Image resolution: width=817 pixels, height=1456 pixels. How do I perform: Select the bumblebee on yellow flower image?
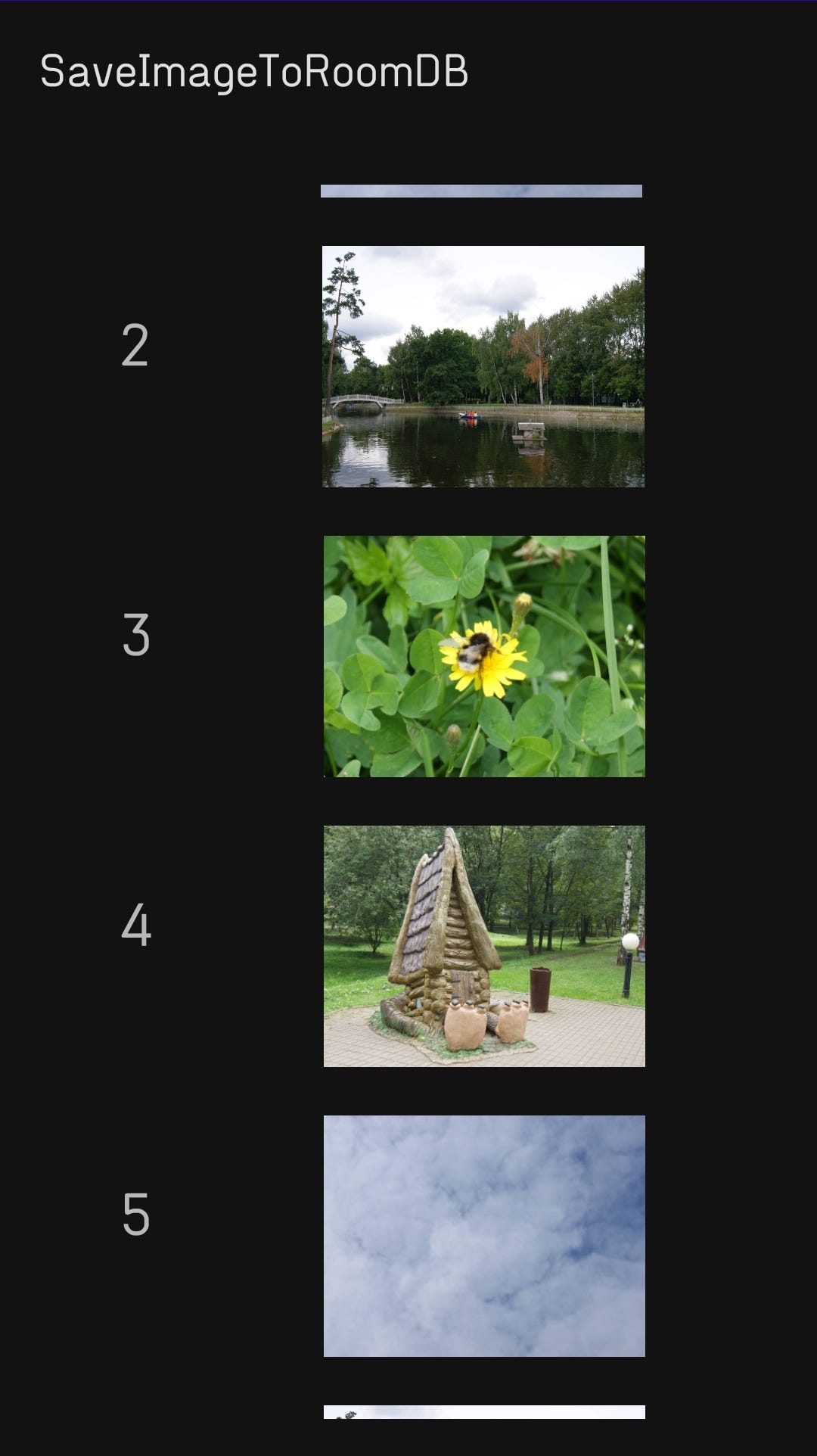click(x=482, y=656)
